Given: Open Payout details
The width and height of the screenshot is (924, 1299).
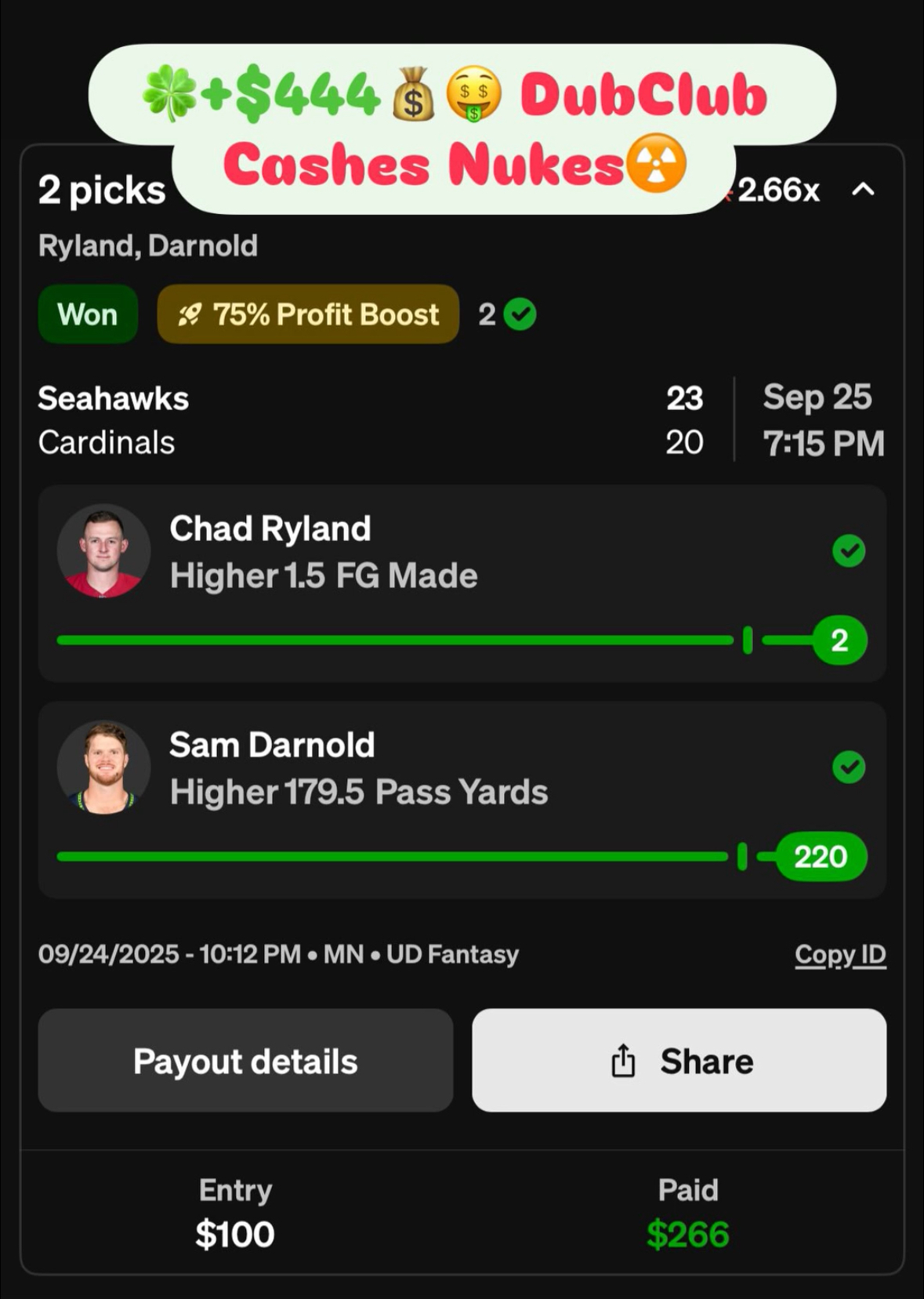Looking at the screenshot, I should pos(245,1060).
